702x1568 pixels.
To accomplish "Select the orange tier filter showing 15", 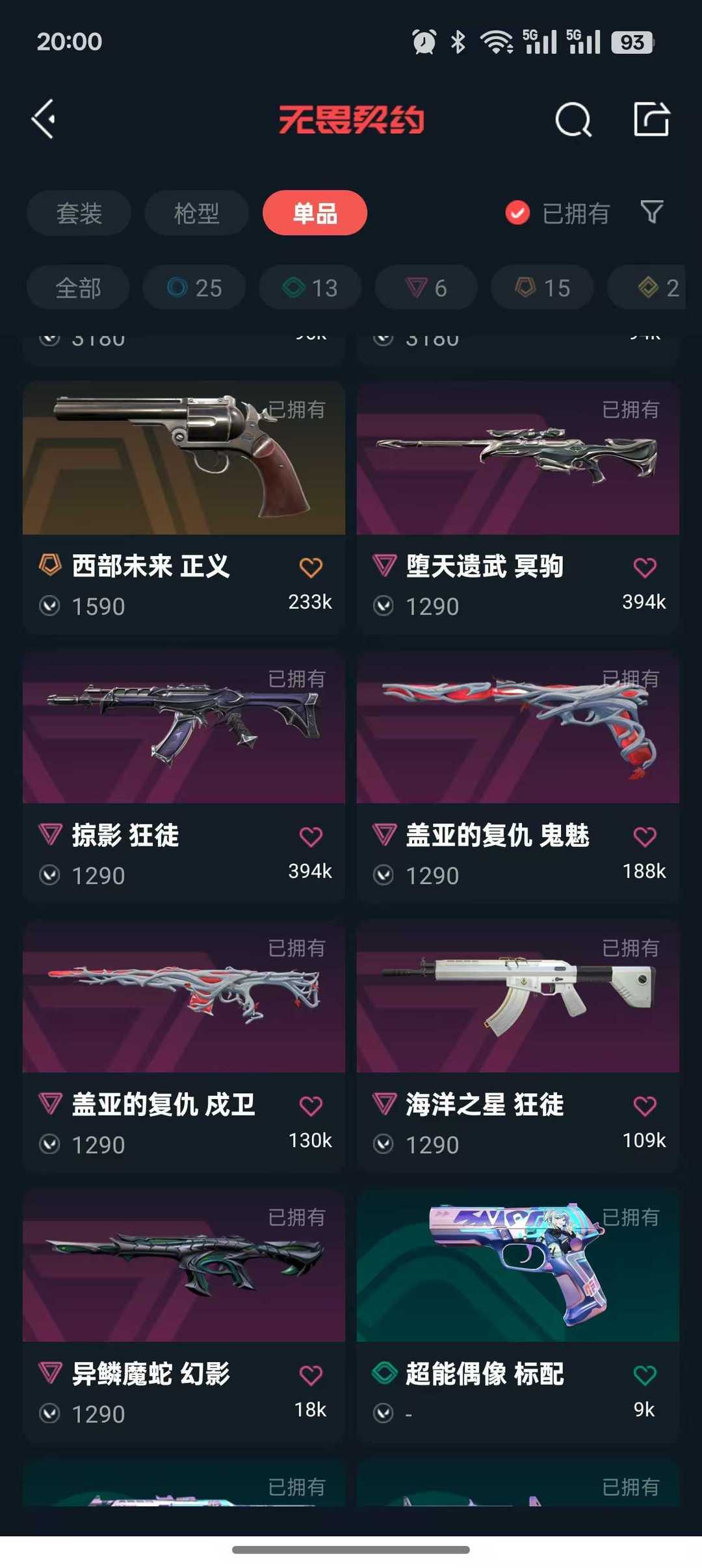I will point(541,287).
